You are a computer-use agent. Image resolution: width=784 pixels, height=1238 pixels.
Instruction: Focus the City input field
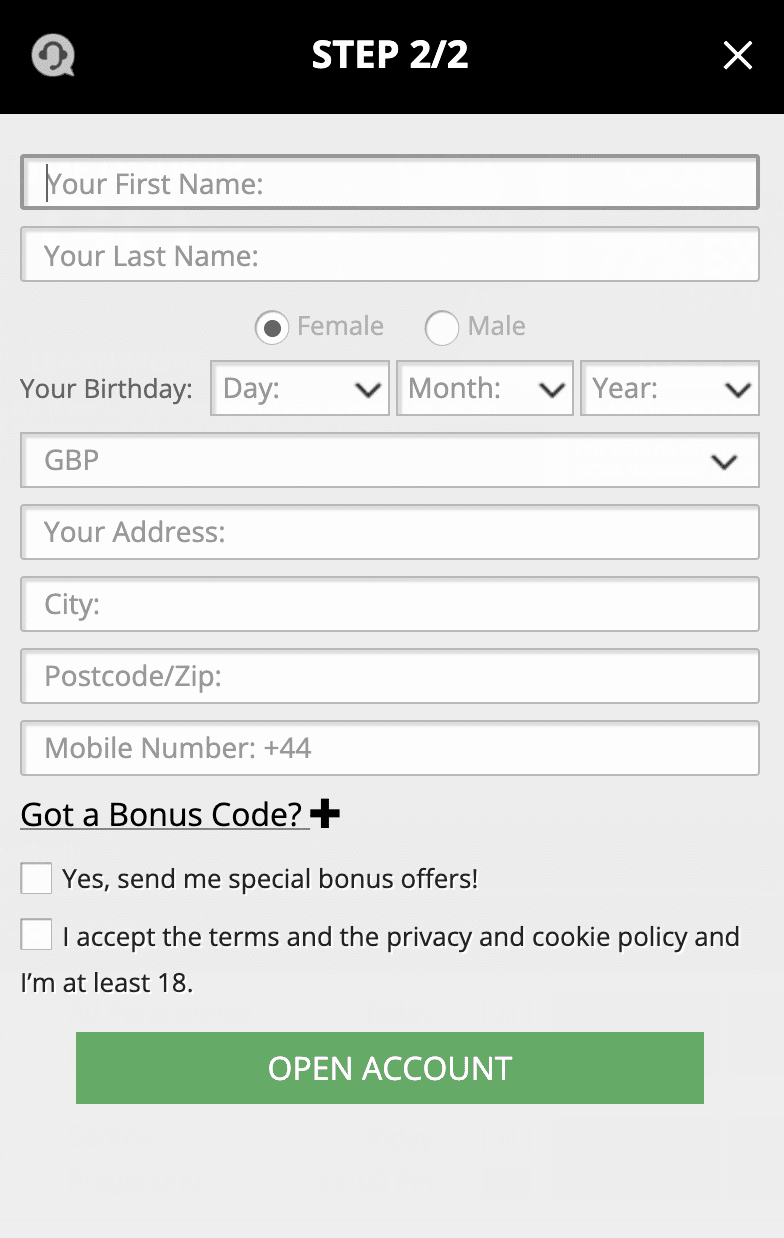(x=390, y=604)
